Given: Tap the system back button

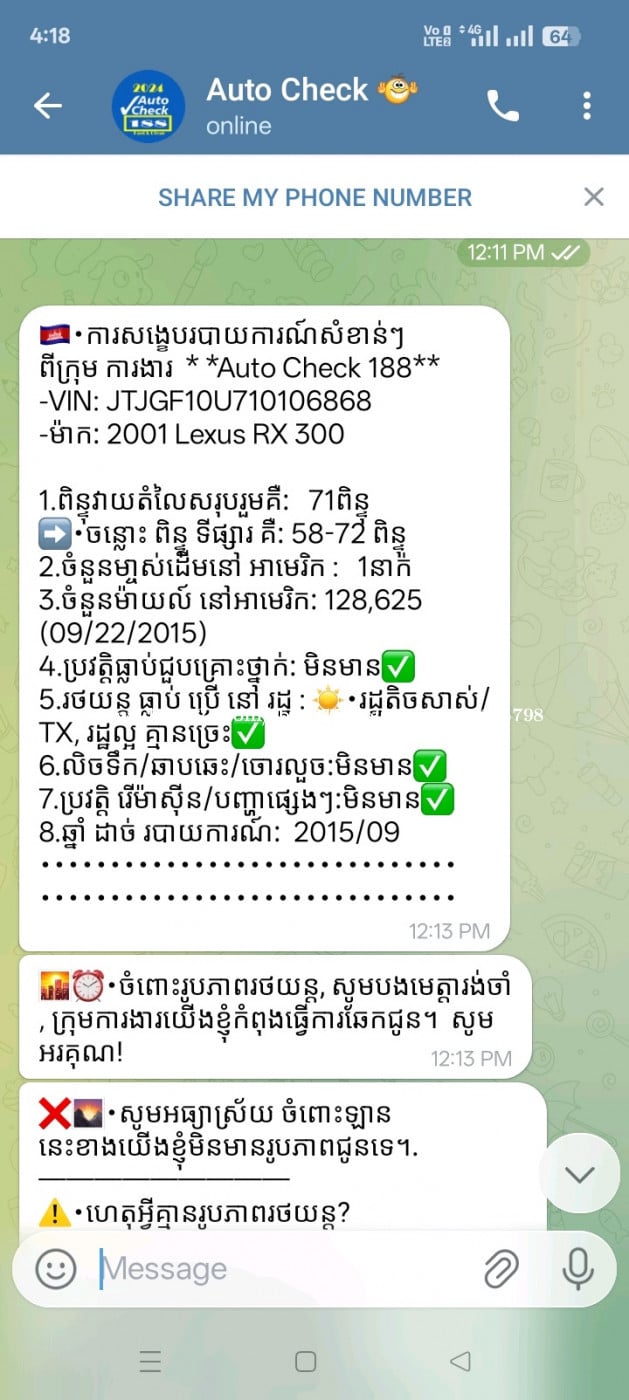Looking at the screenshot, I should pyautogui.click(x=460, y=1361).
